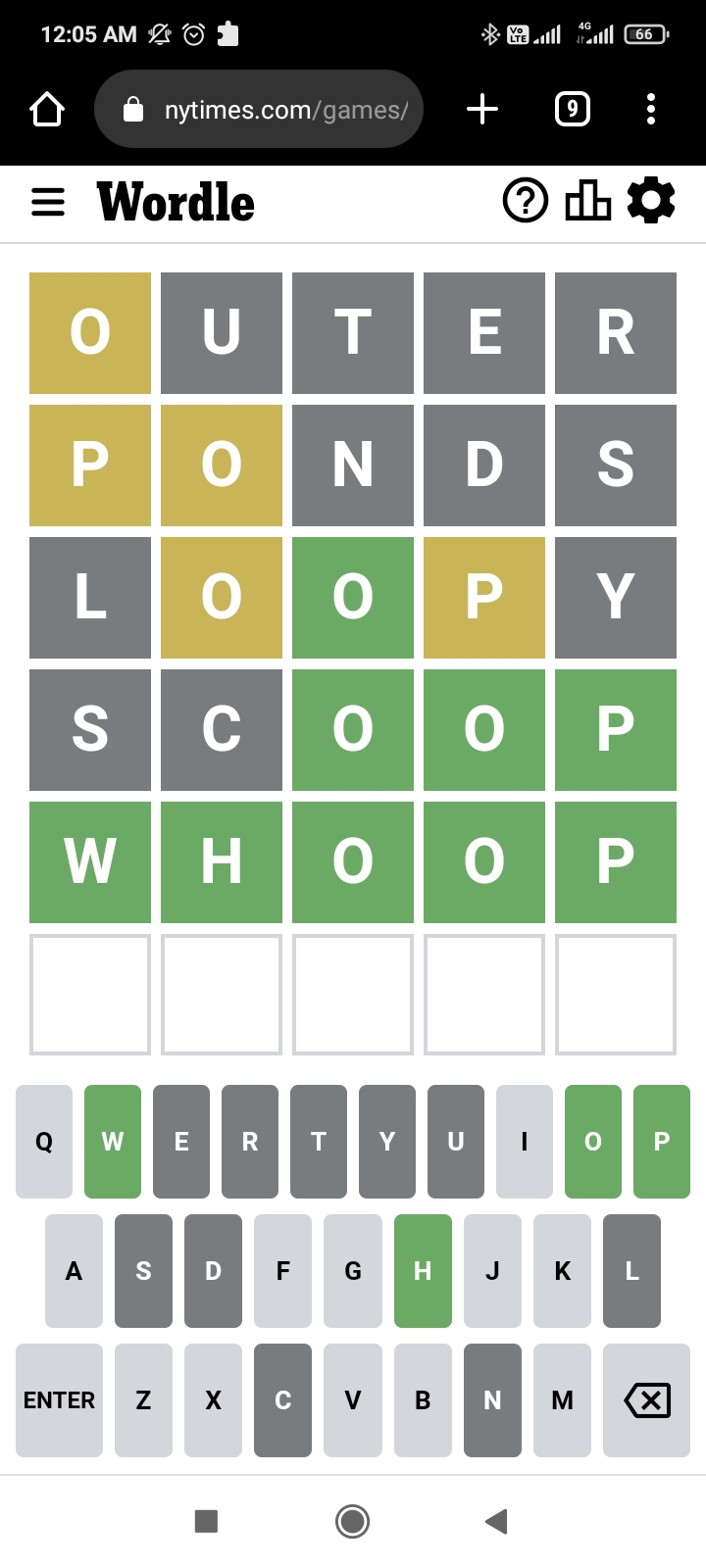
Task: Show the open tabs switcher
Action: coord(573,110)
